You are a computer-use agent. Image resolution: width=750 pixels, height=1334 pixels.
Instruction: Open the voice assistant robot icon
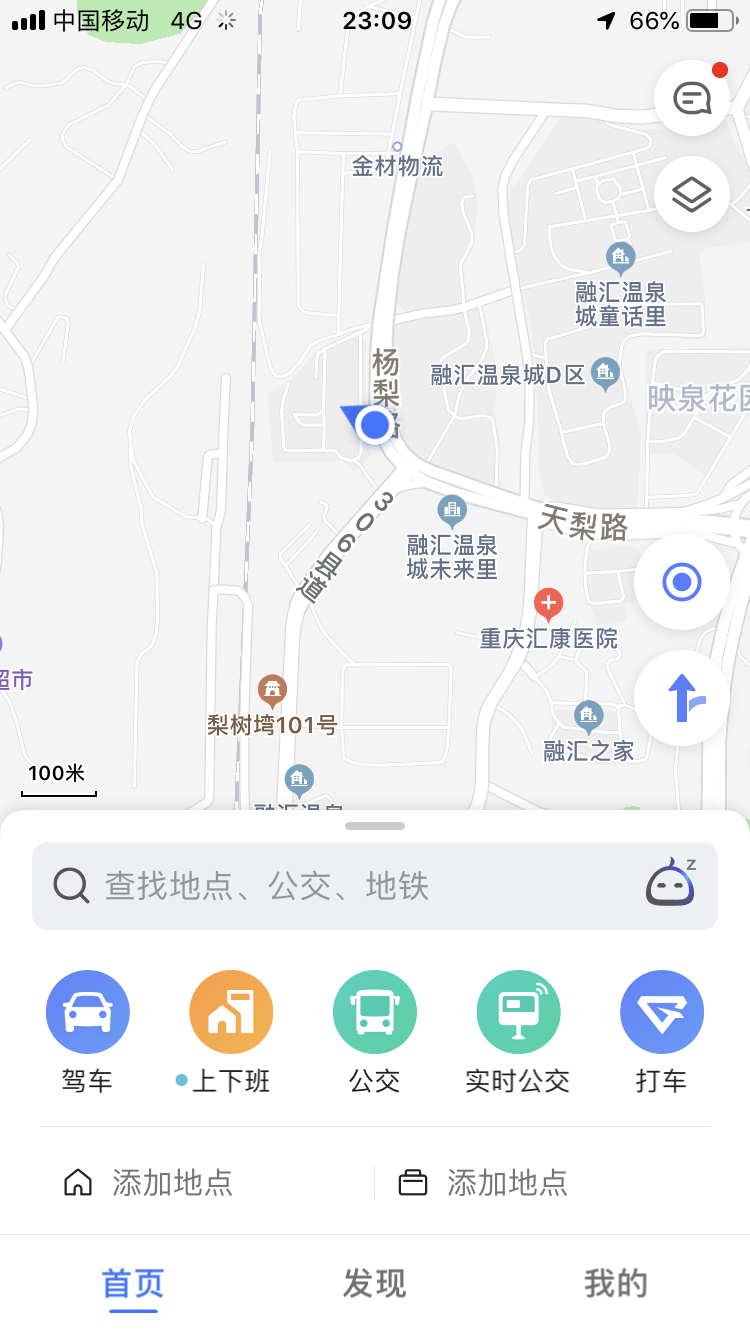click(x=670, y=884)
